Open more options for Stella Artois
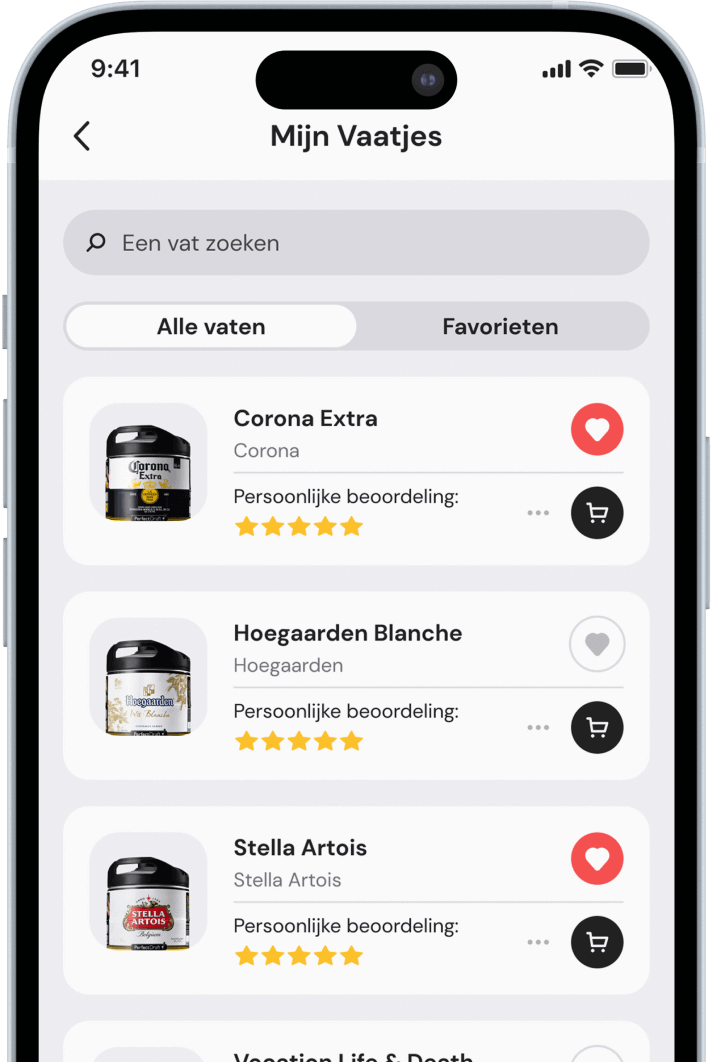The width and height of the screenshot is (711, 1062). point(538,943)
